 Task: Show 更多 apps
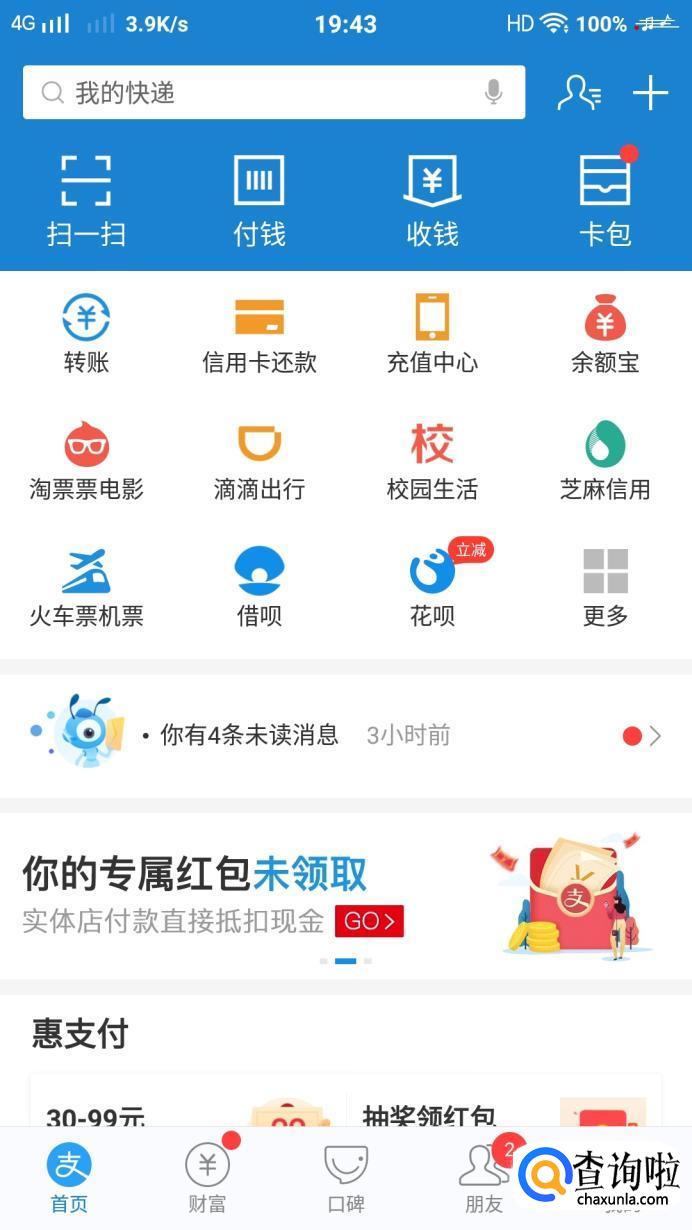click(x=605, y=587)
